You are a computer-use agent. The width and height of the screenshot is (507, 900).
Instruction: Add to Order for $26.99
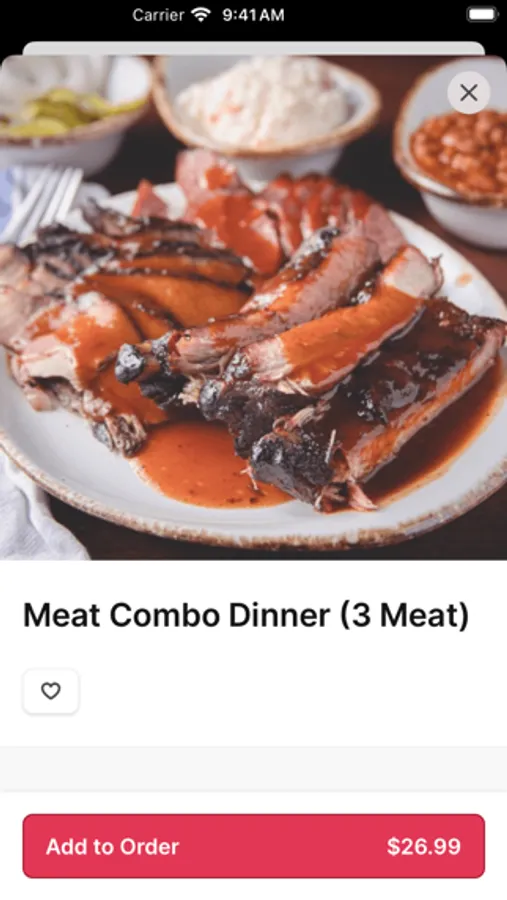(254, 846)
